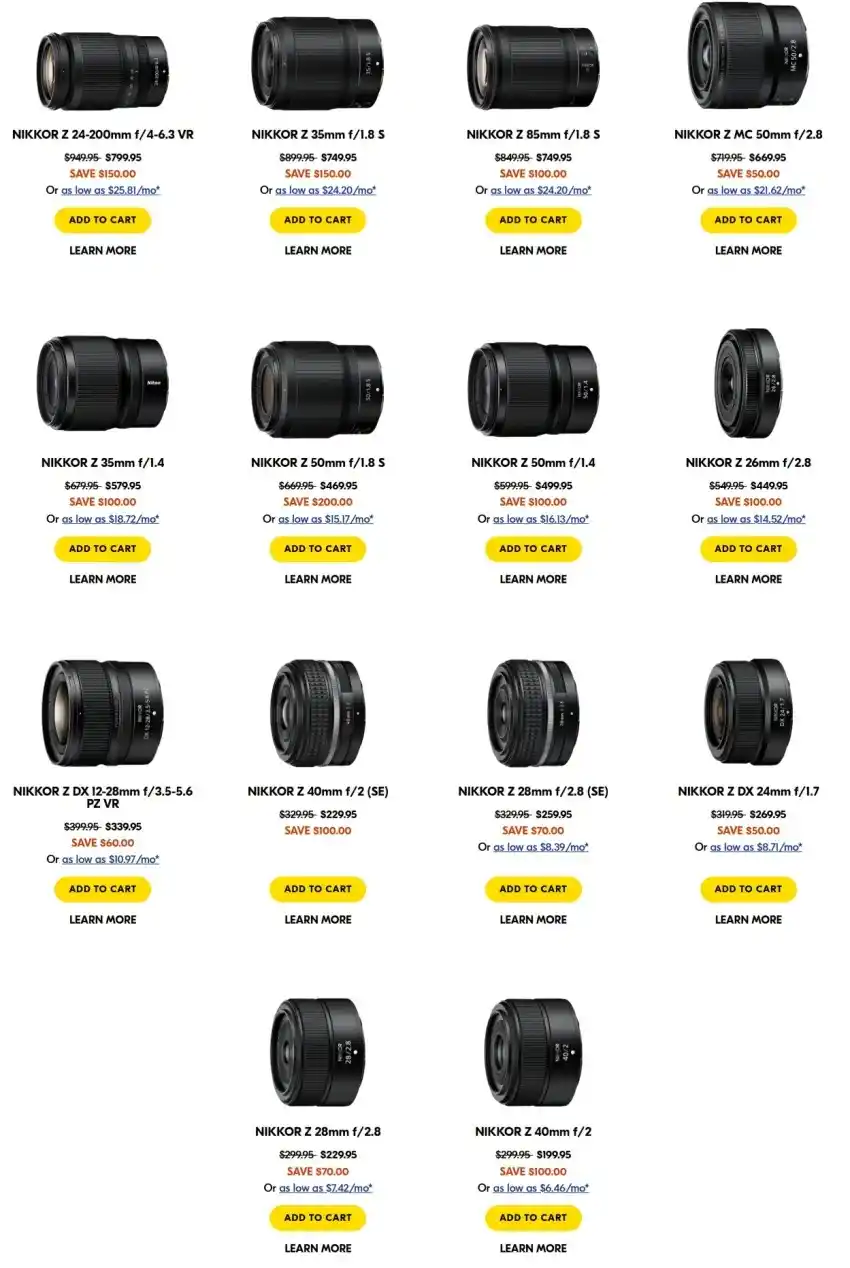The height and width of the screenshot is (1268, 850).
Task: Open the NIKKOR Z 50mm f/1.8 S lens image
Action: pyautogui.click(x=318, y=388)
